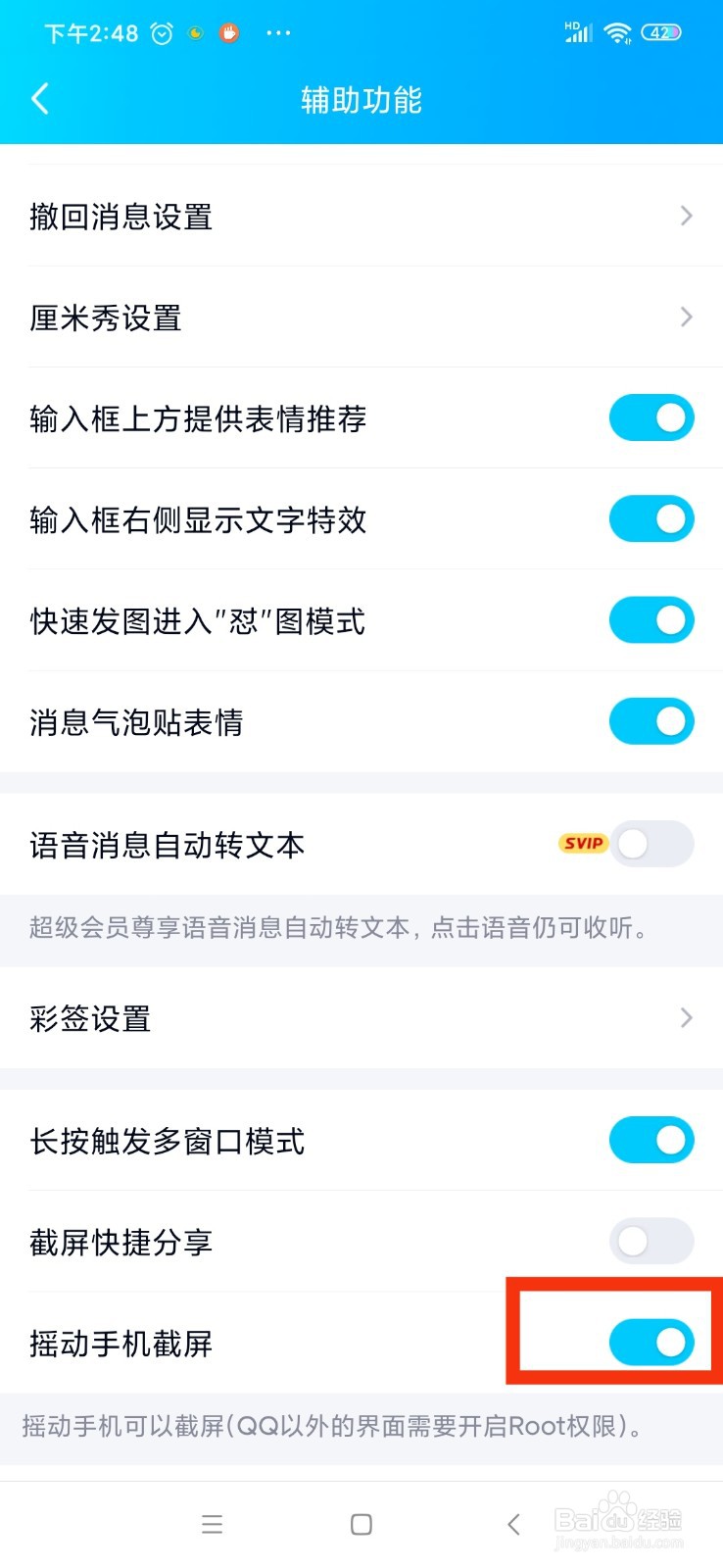Screen dimensions: 723x1568
Task: Expand 厘米秀设置 settings
Action: [686, 318]
